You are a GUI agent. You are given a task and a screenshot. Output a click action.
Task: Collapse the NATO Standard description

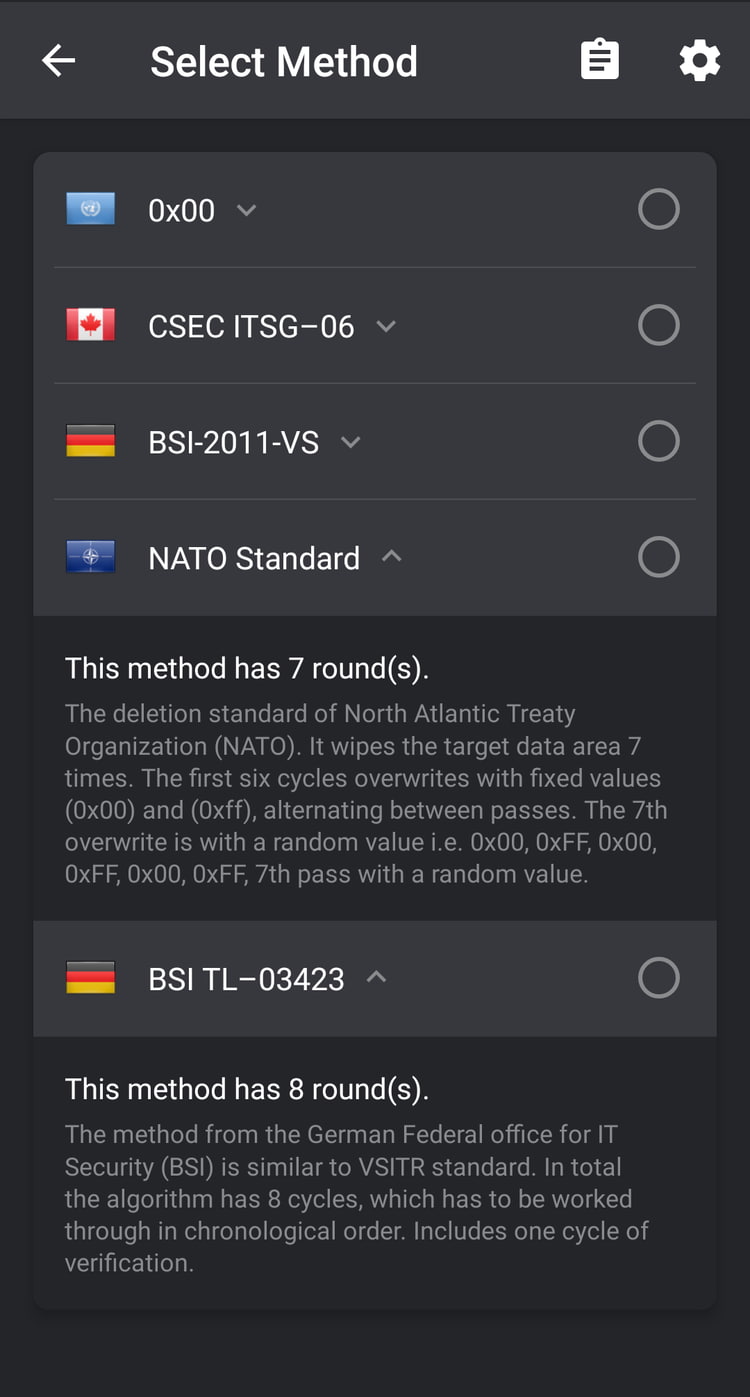tap(392, 556)
